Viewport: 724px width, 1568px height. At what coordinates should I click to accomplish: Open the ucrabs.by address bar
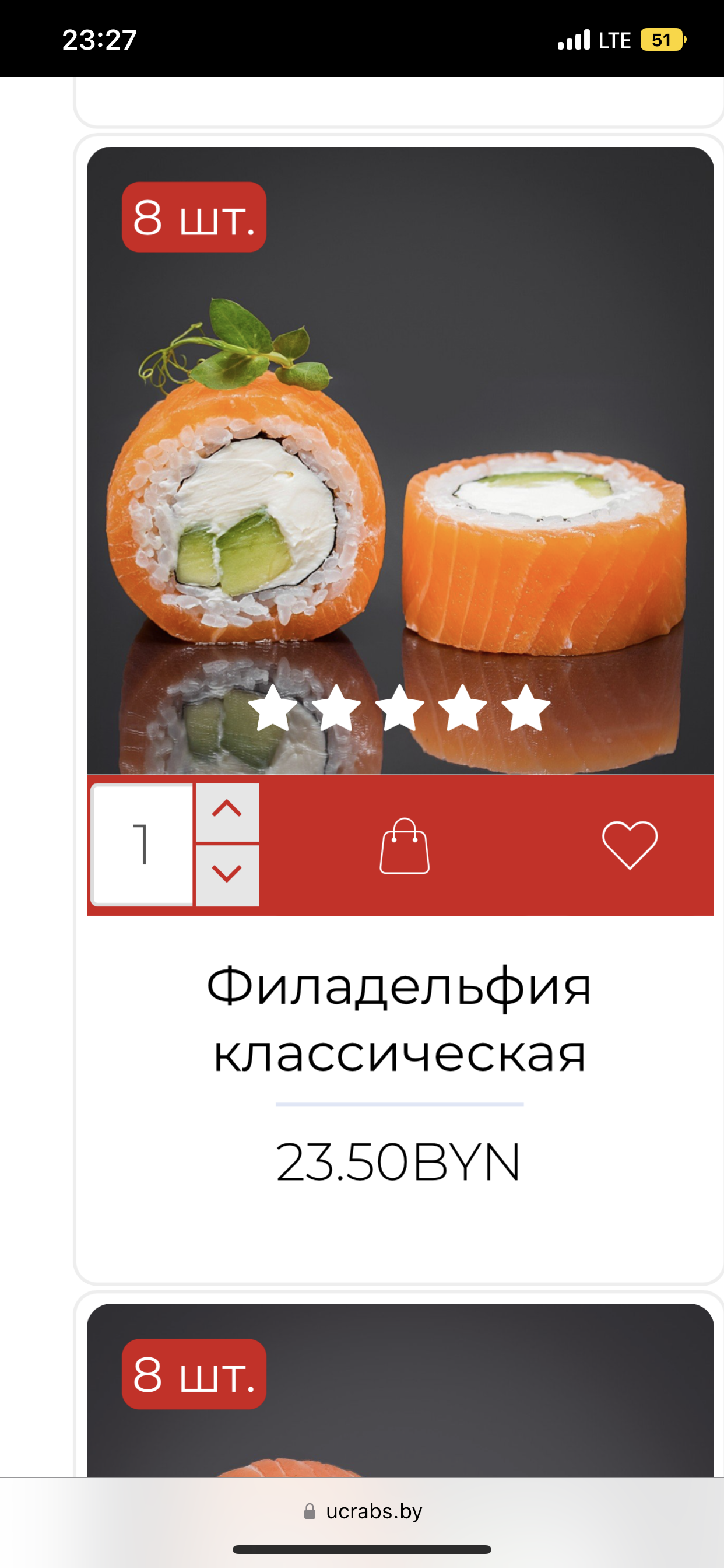click(363, 1511)
